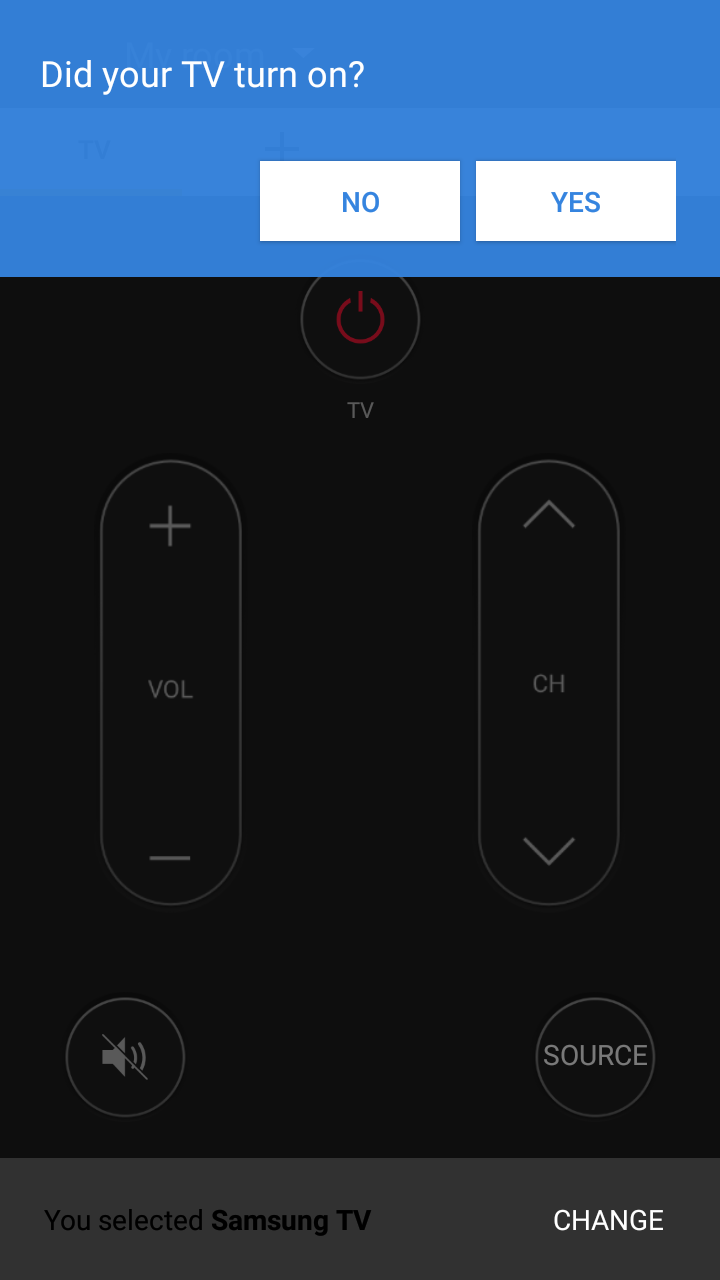This screenshot has width=720, height=1280.
Task: Lower volume with the minus button
Action: coord(170,858)
